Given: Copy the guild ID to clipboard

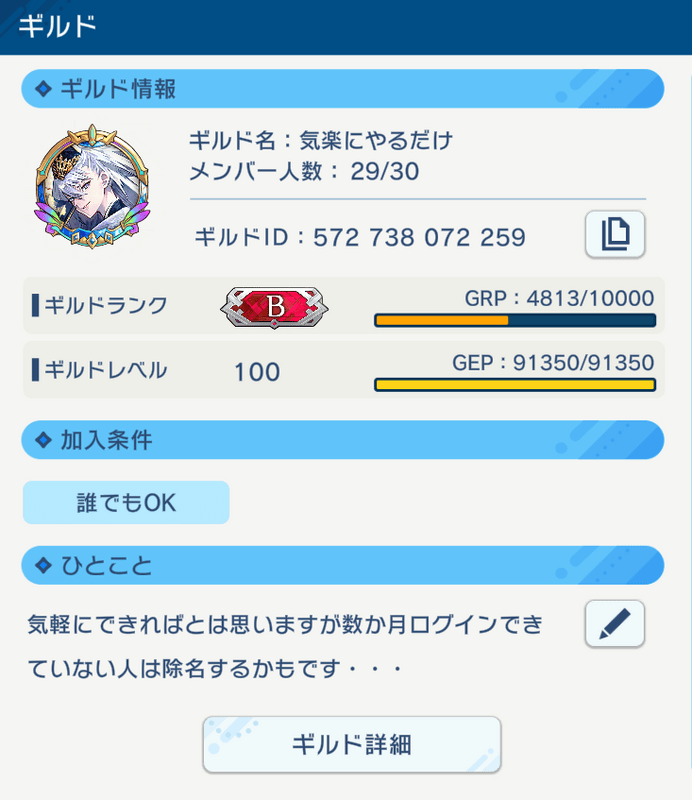Looking at the screenshot, I should click(615, 235).
